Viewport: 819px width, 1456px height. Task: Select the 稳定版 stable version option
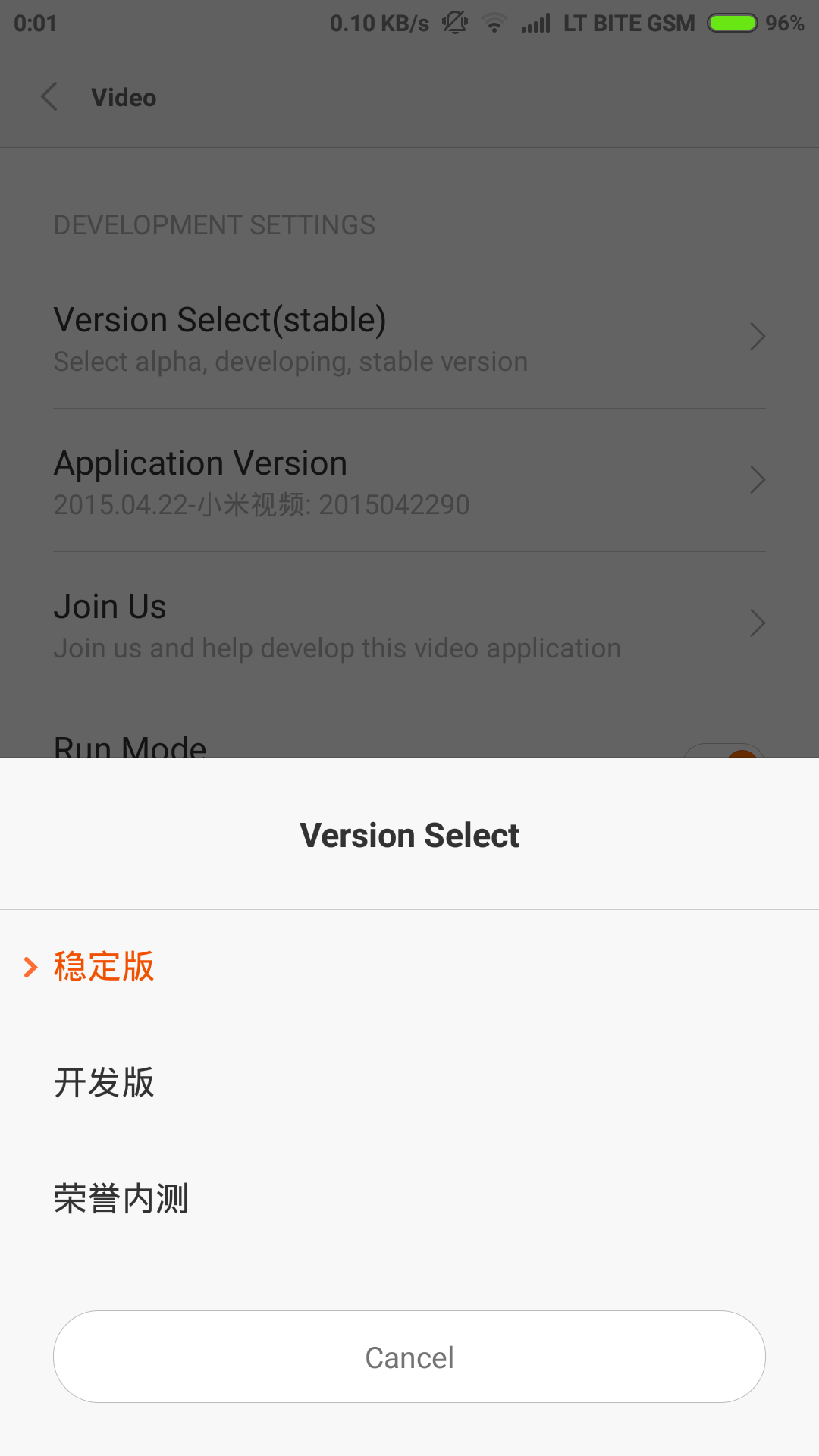pos(409,968)
